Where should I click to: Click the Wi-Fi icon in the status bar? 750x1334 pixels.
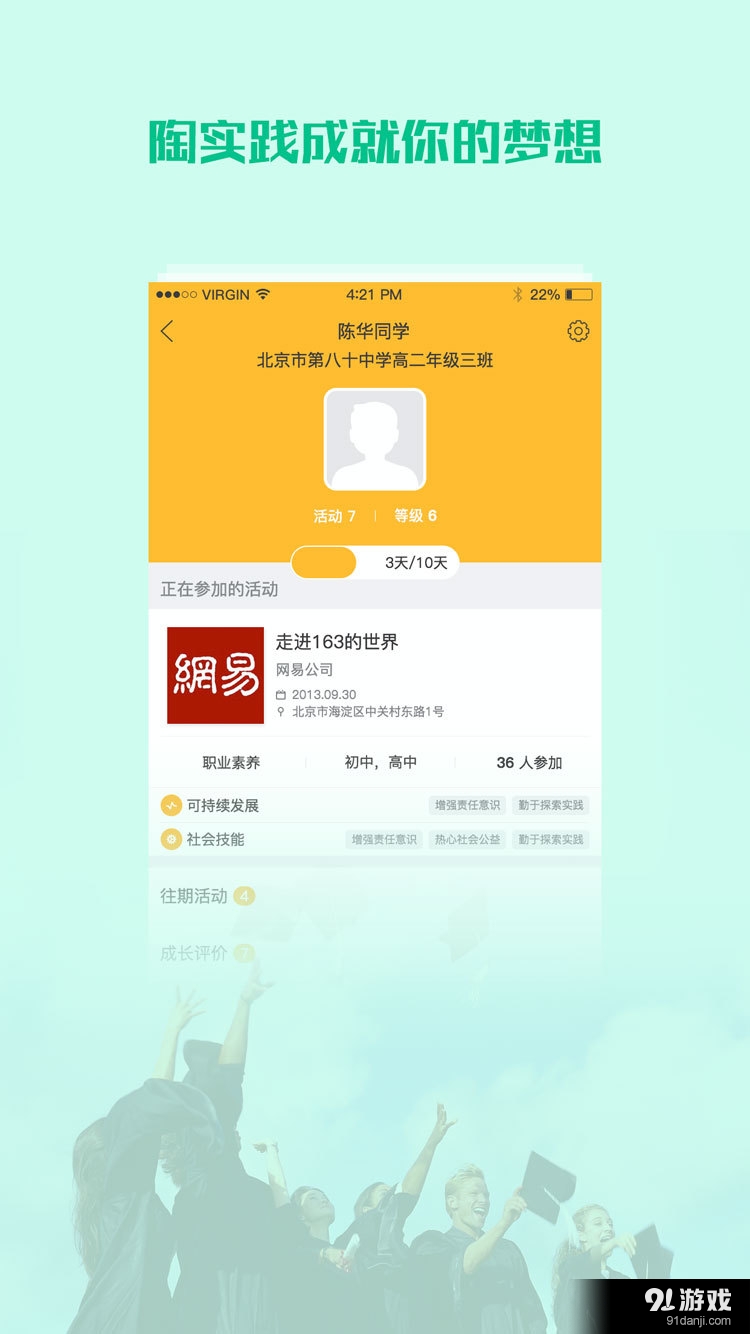[x=262, y=295]
